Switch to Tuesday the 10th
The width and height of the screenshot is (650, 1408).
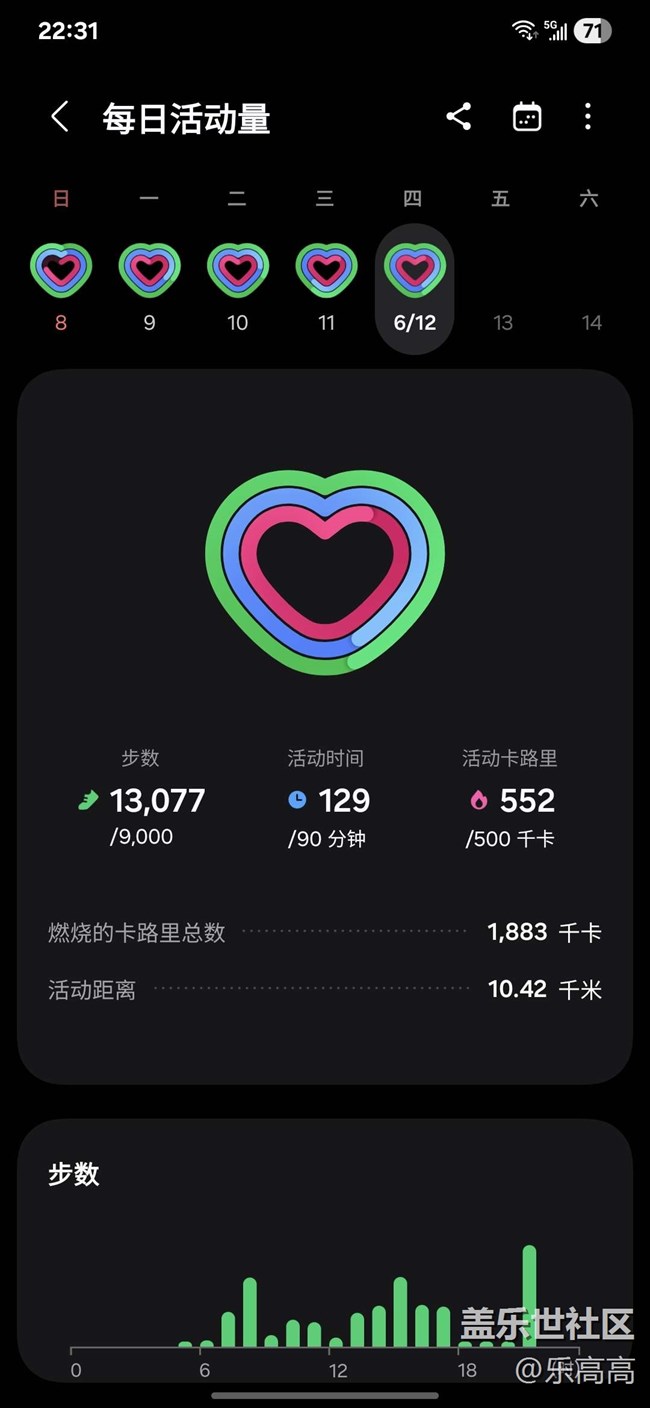tap(237, 284)
